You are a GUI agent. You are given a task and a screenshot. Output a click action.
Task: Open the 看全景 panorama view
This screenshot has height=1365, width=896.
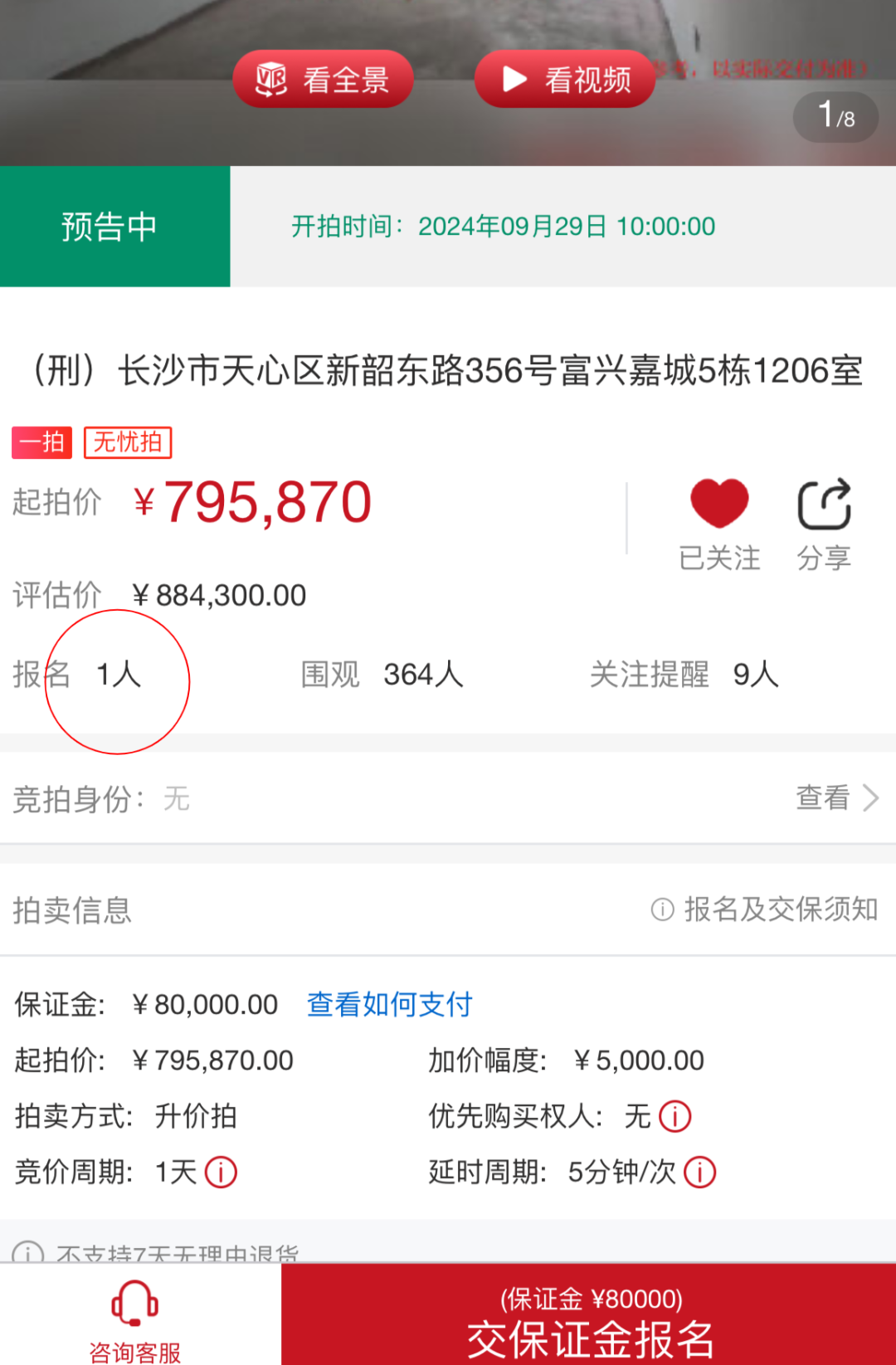point(323,80)
